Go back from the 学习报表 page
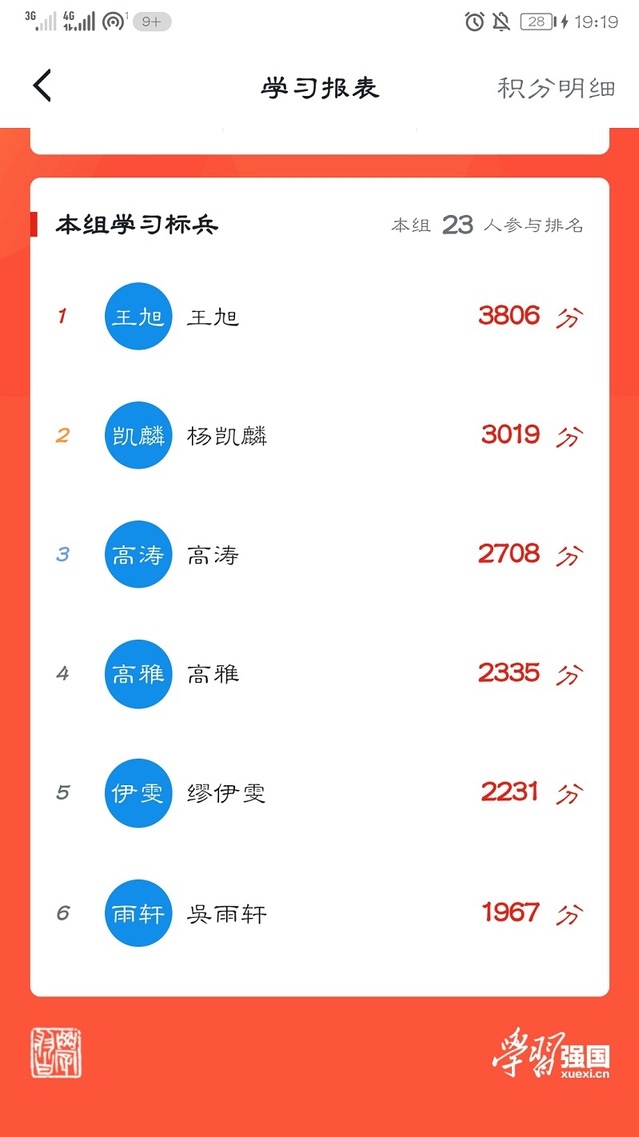This screenshot has height=1137, width=639. pos(42,87)
